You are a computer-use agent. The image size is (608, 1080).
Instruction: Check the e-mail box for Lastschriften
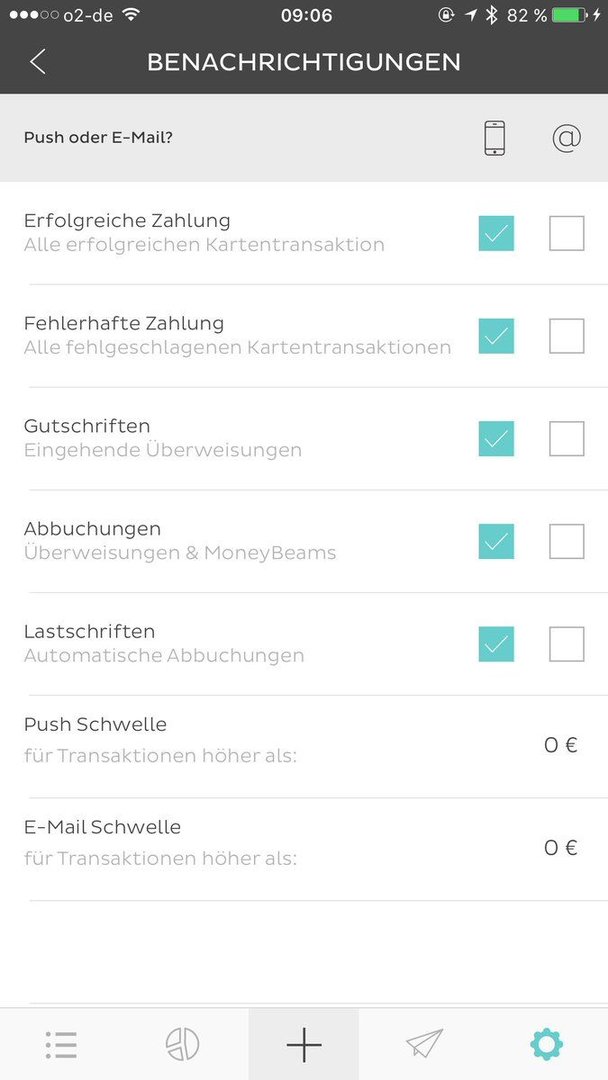pyautogui.click(x=566, y=644)
